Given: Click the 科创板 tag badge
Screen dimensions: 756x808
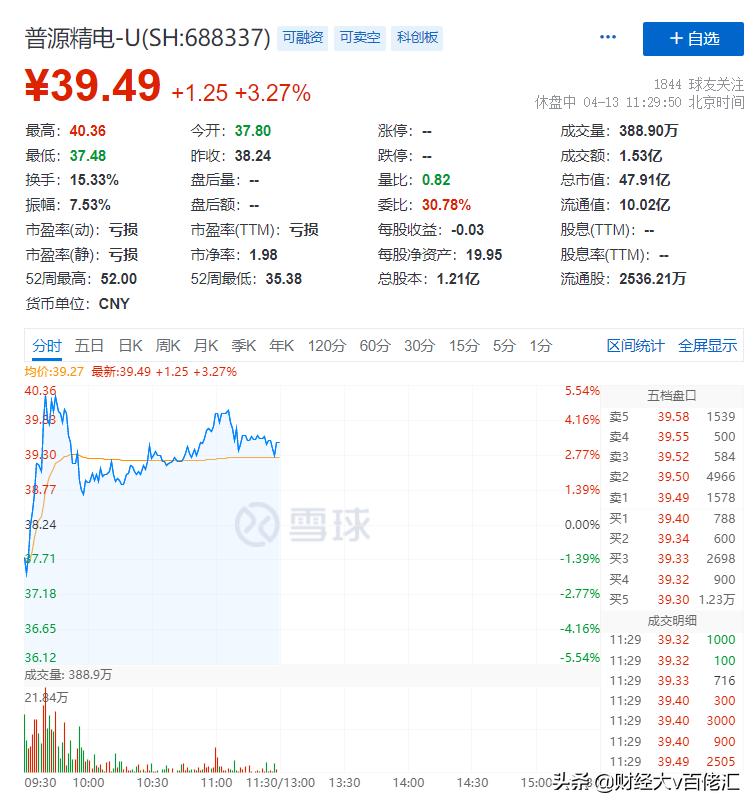Looking at the screenshot, I should [x=418, y=37].
